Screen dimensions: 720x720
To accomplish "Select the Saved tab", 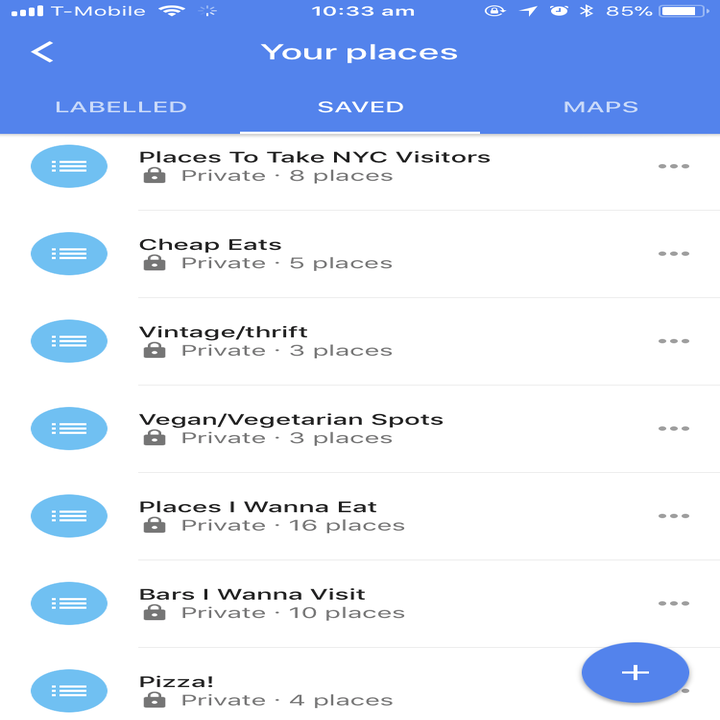I will tap(360, 107).
